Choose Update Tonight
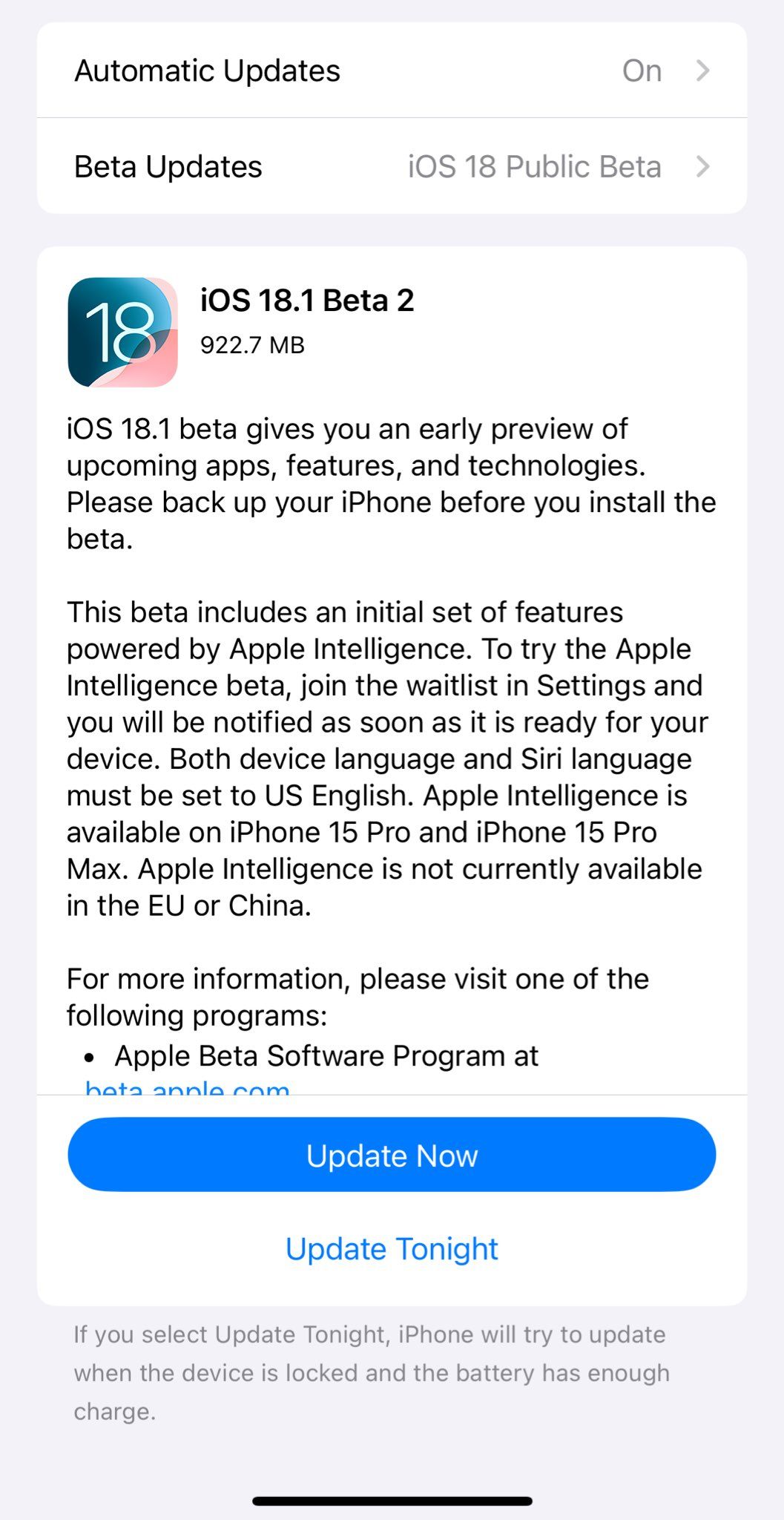Viewport: 784px width, 1520px height. pyautogui.click(x=392, y=1249)
